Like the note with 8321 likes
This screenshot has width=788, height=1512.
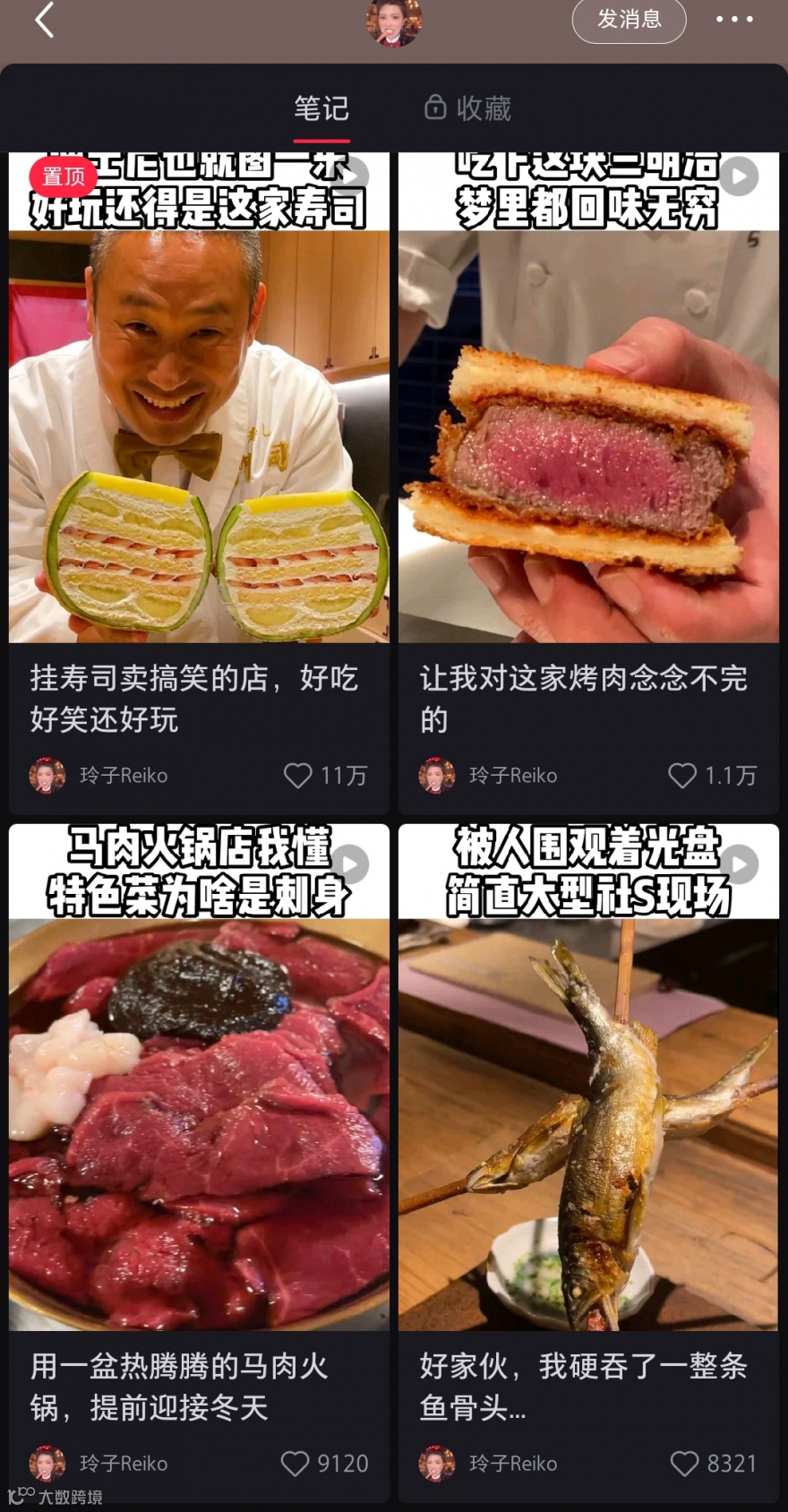point(684,1464)
